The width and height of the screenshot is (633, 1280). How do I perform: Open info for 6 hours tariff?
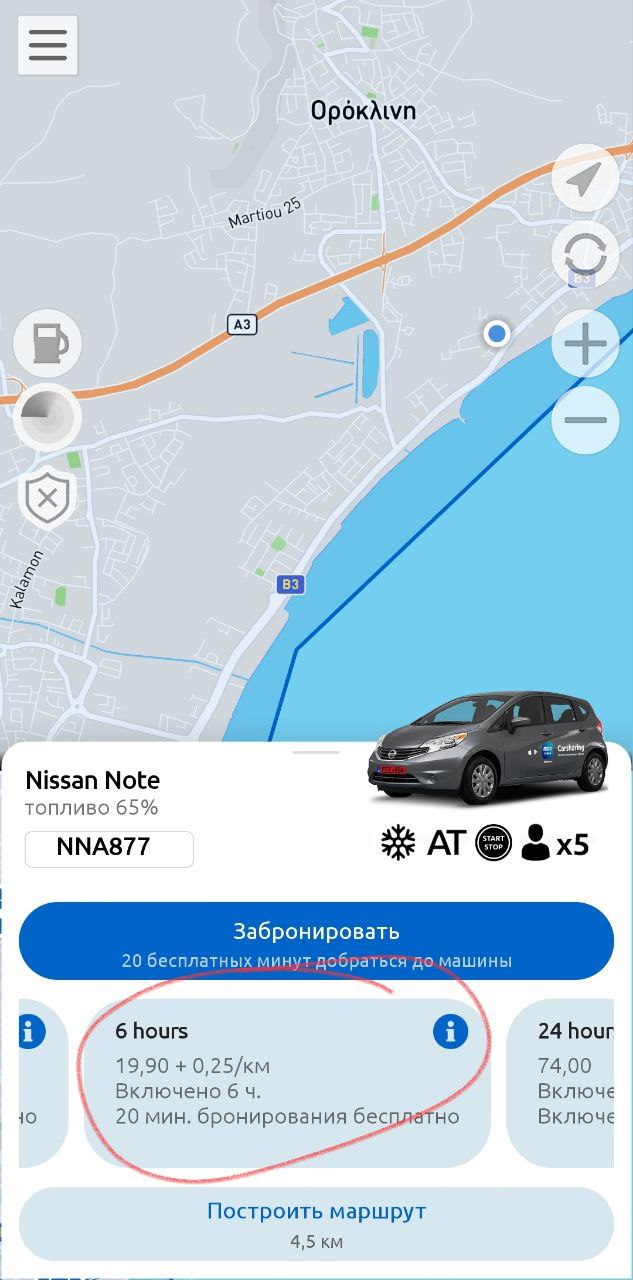coord(451,1031)
